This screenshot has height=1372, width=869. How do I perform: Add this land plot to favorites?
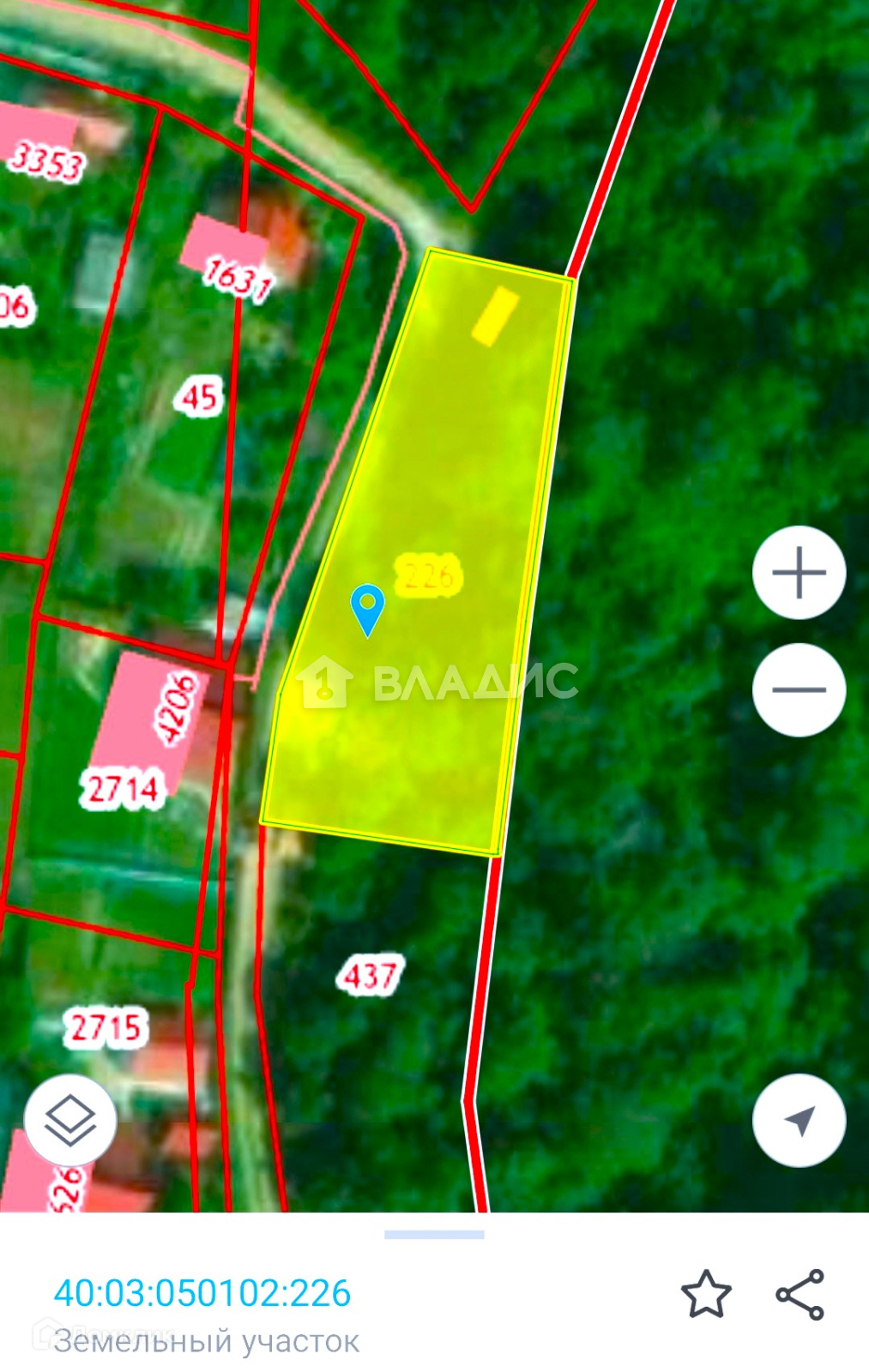pyautogui.click(x=706, y=1294)
